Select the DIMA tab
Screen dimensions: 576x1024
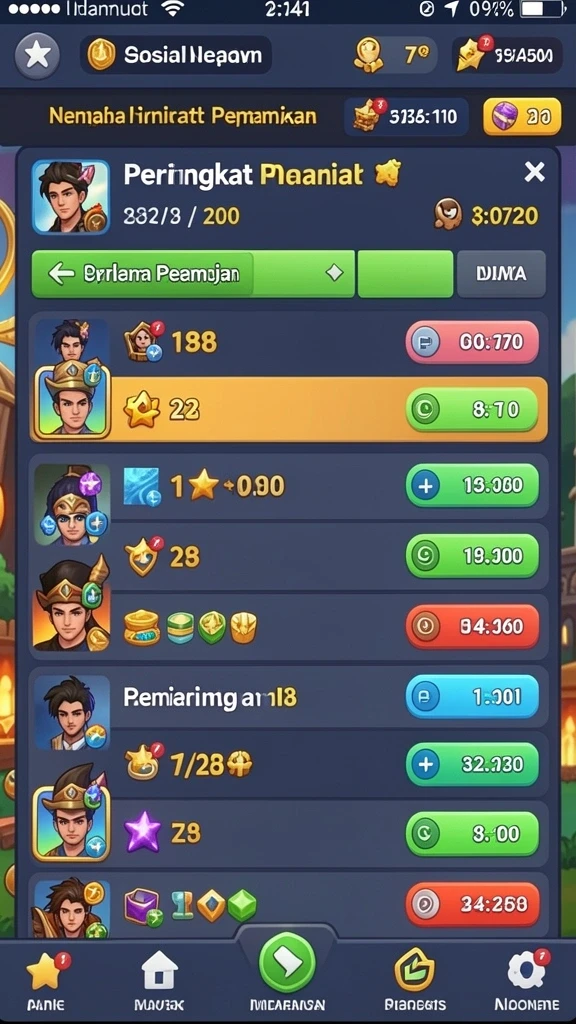tap(501, 274)
